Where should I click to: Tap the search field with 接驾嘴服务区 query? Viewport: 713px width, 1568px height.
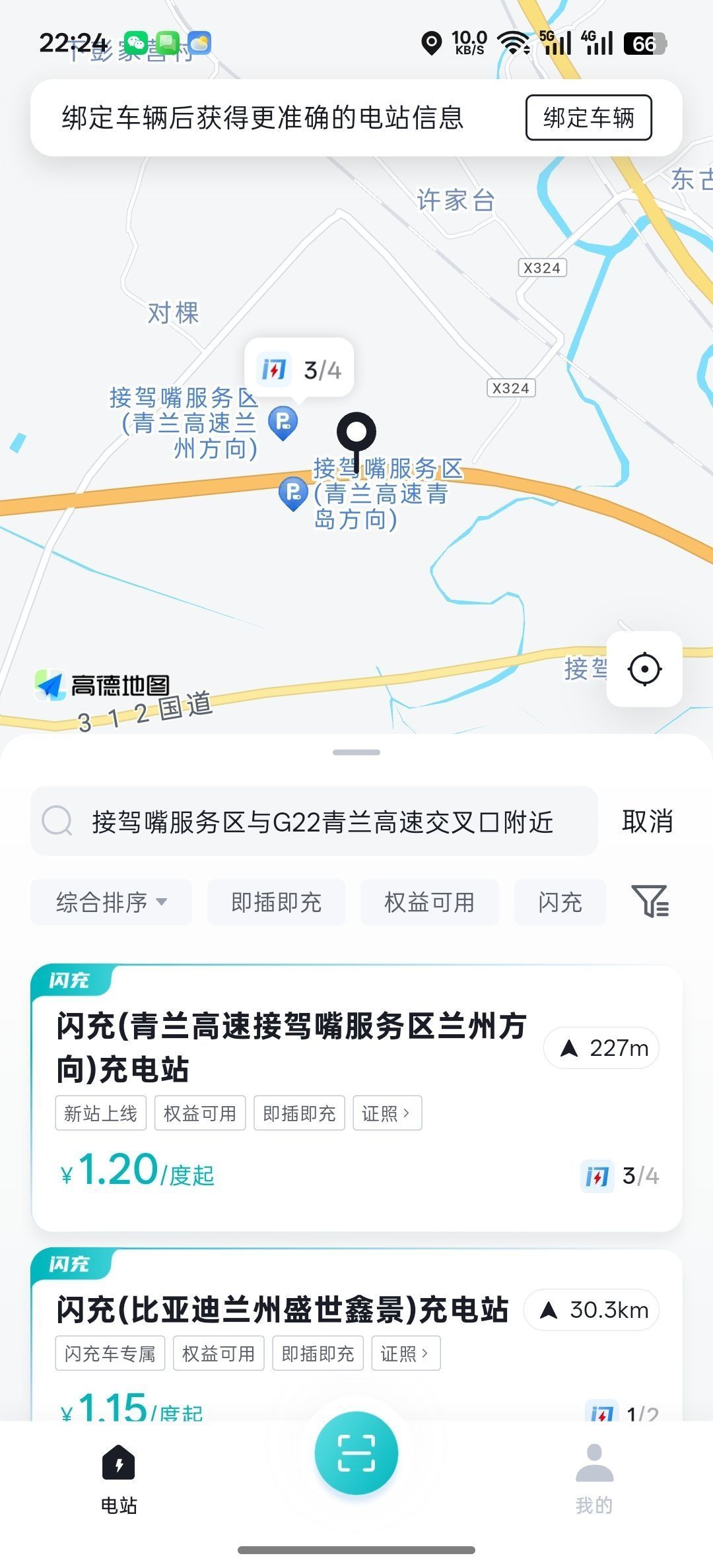322,822
